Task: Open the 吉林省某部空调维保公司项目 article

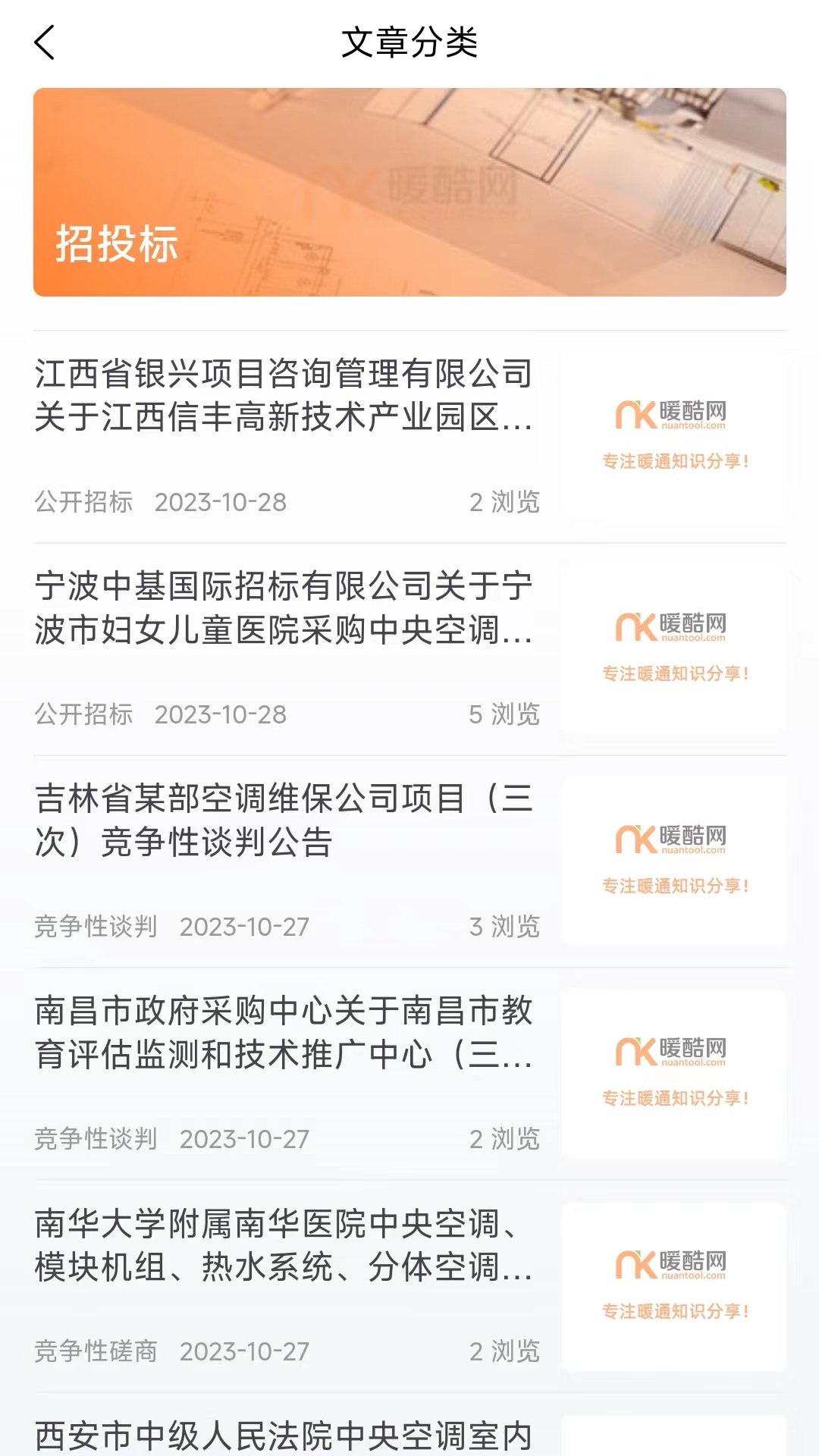Action: click(x=284, y=821)
